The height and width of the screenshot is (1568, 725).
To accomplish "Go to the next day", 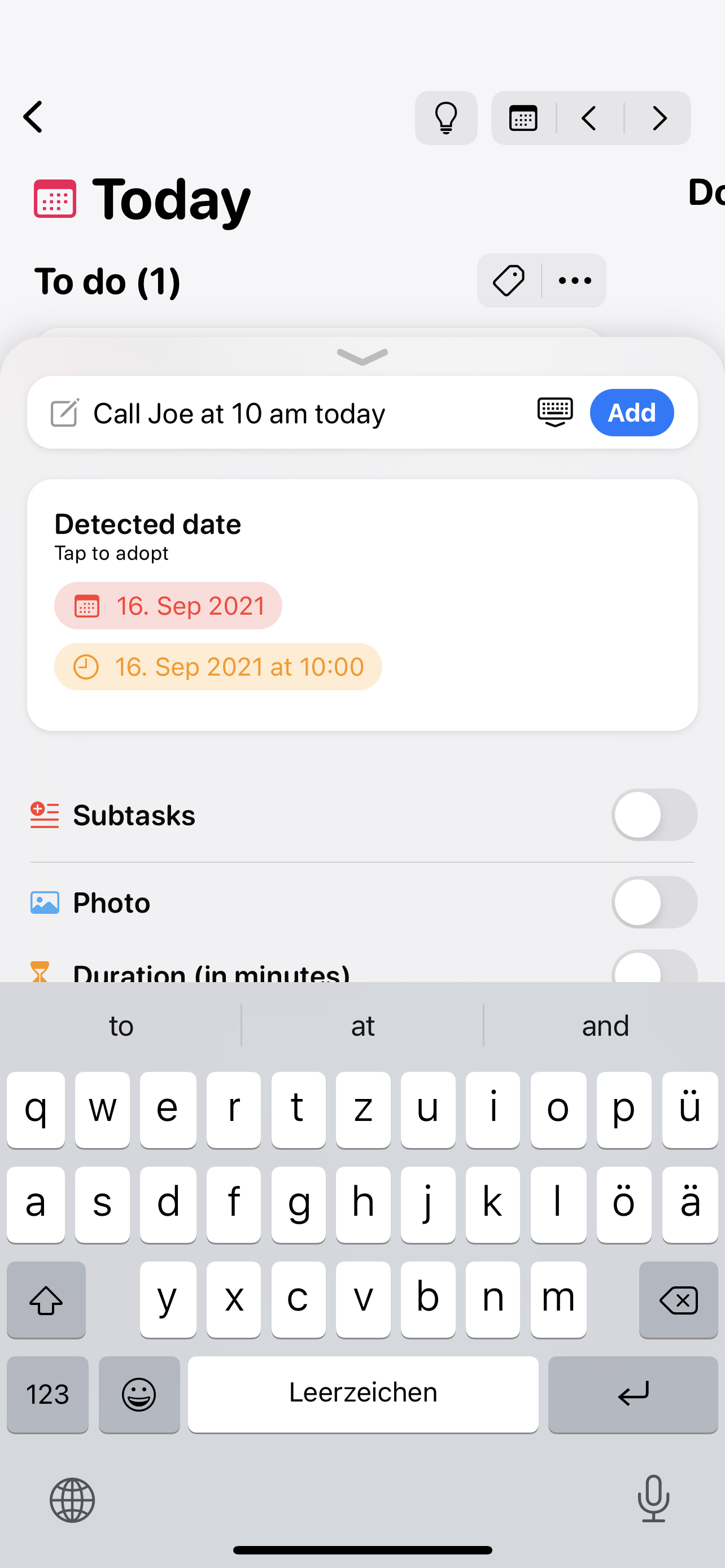I will click(658, 118).
